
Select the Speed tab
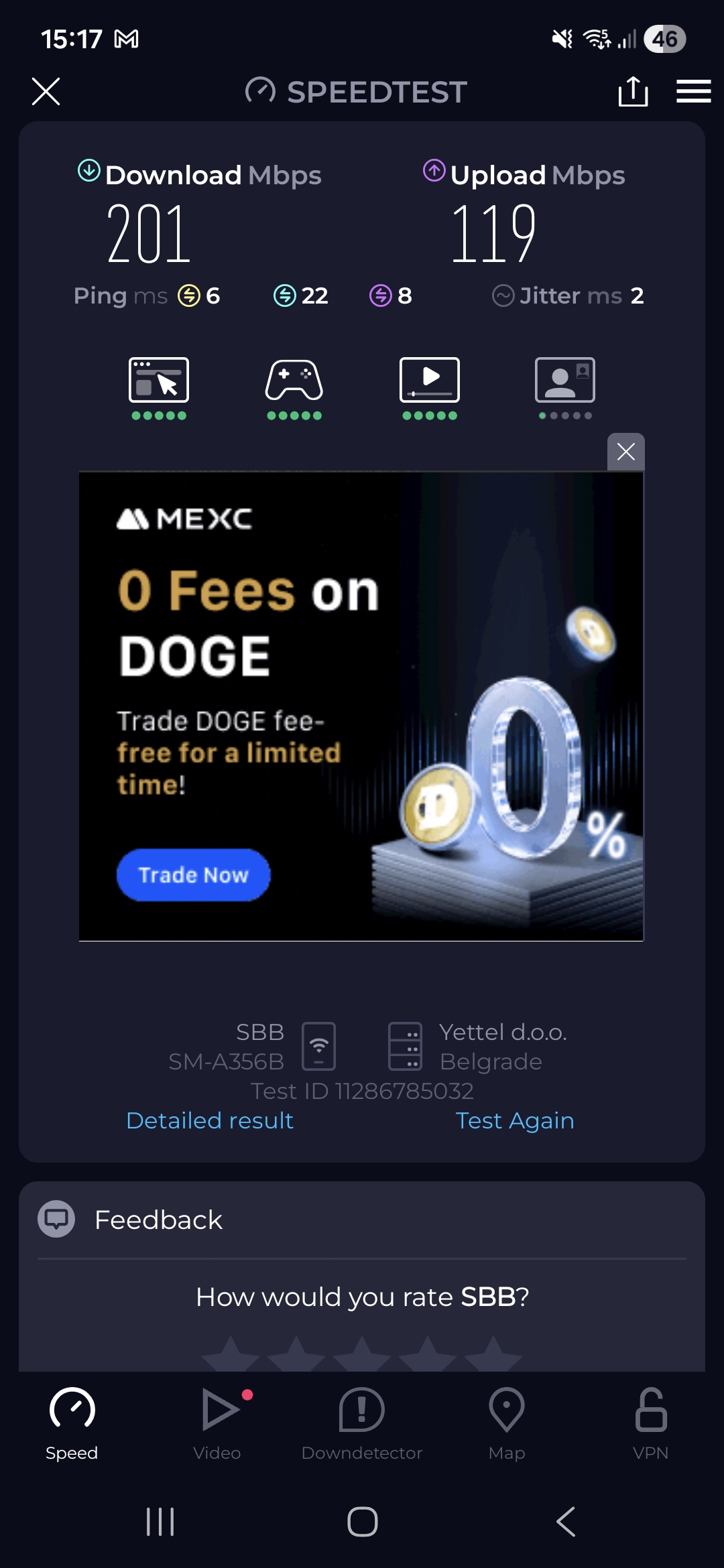[72, 1423]
